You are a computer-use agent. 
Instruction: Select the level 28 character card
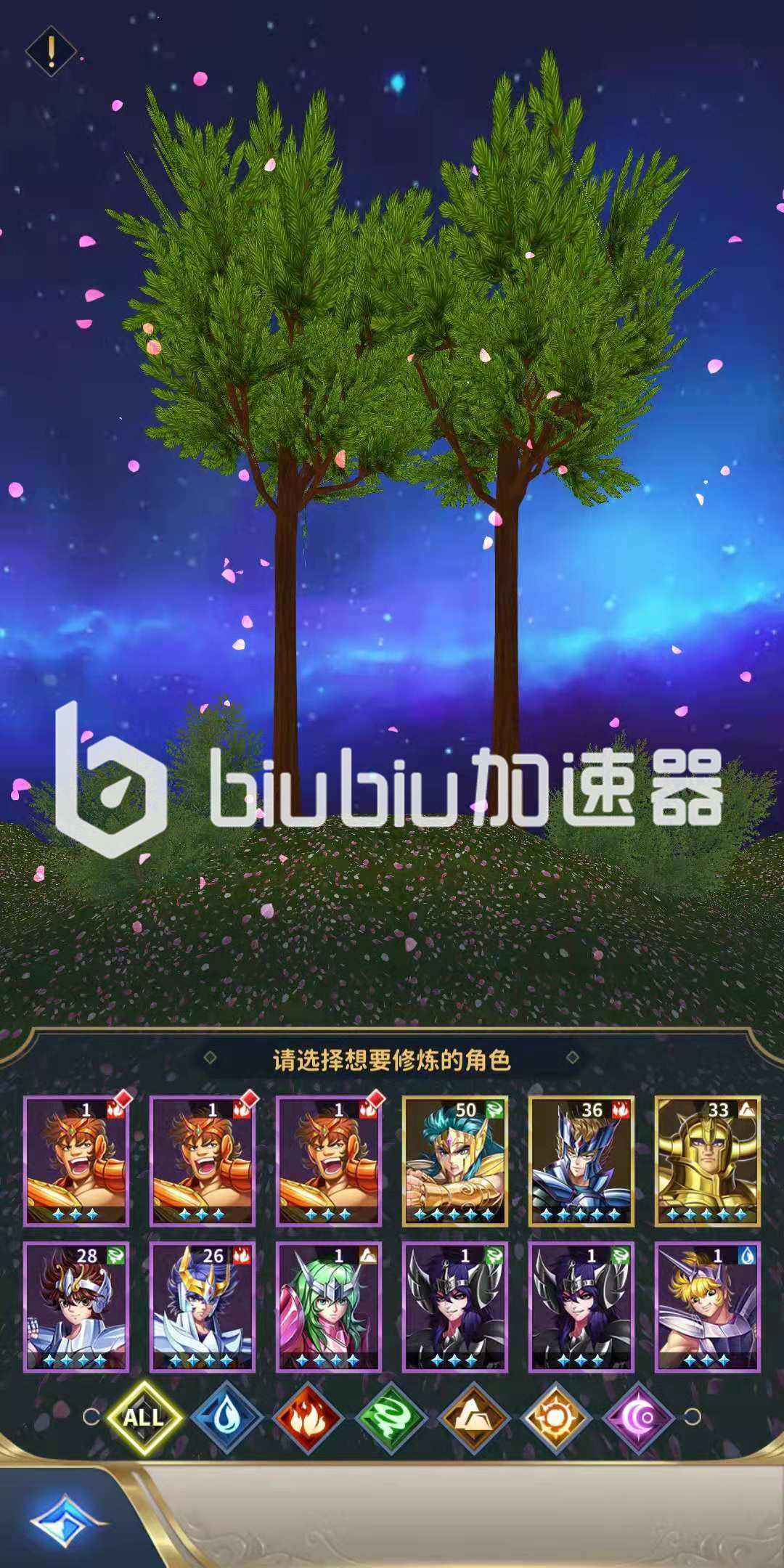pos(76,1306)
